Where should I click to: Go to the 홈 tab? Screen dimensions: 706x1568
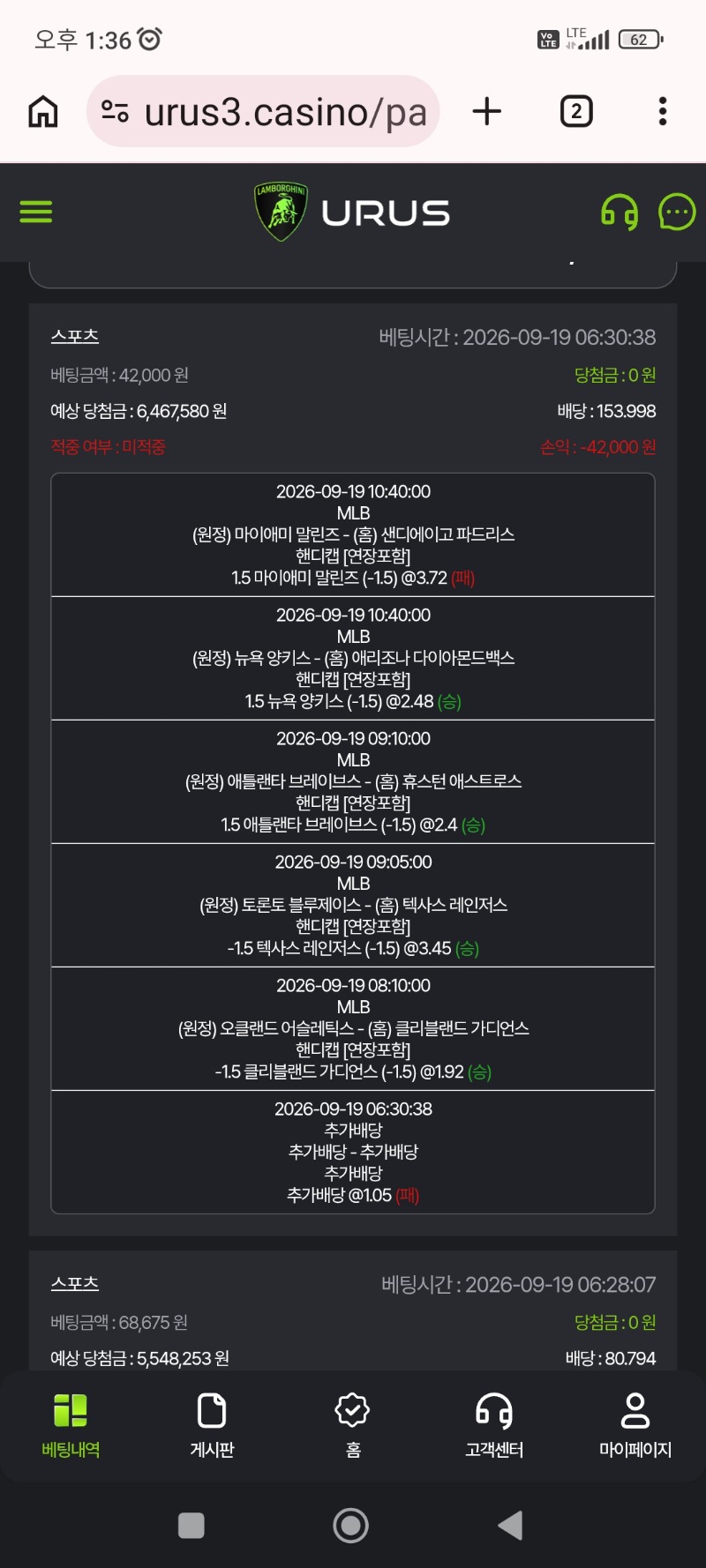pyautogui.click(x=353, y=1425)
